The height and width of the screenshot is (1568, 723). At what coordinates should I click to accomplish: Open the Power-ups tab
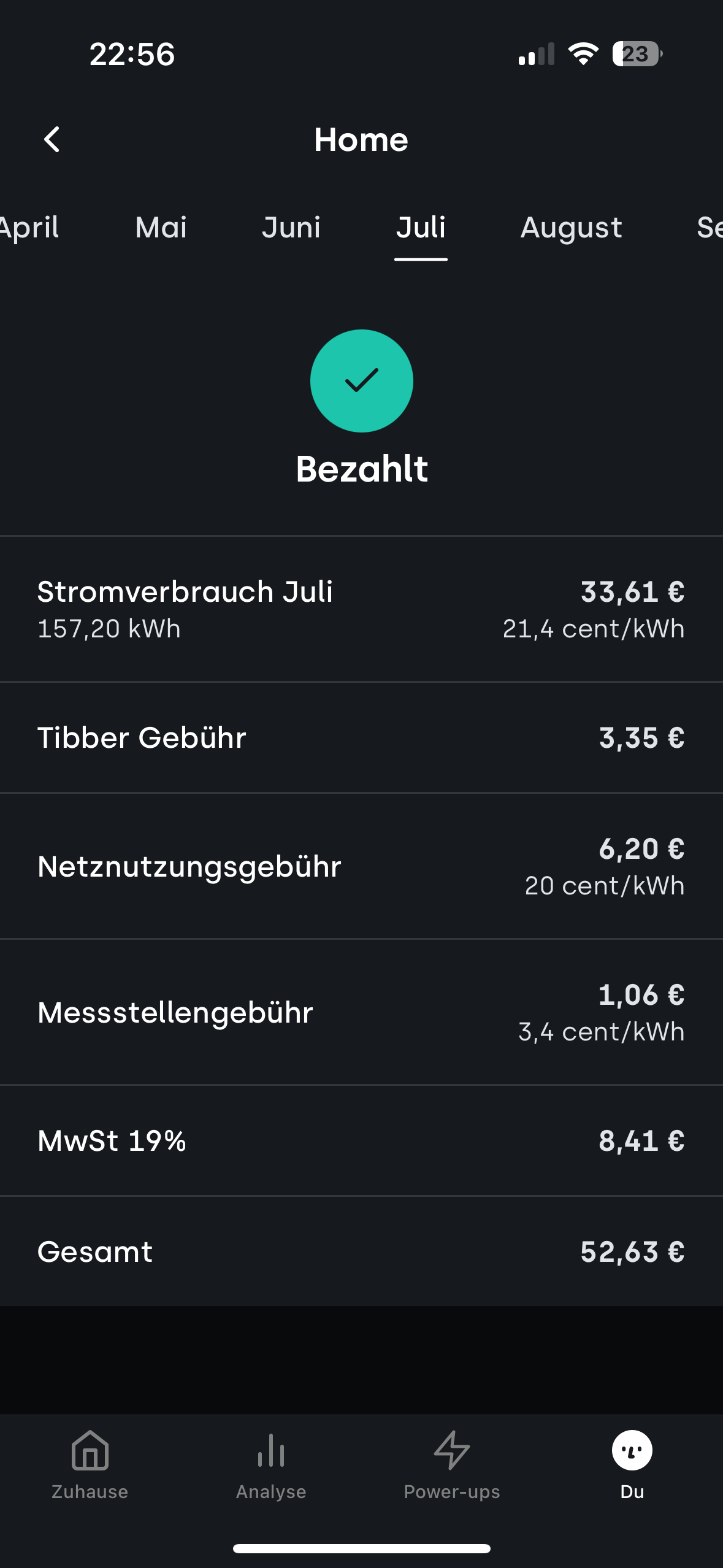(x=452, y=1466)
